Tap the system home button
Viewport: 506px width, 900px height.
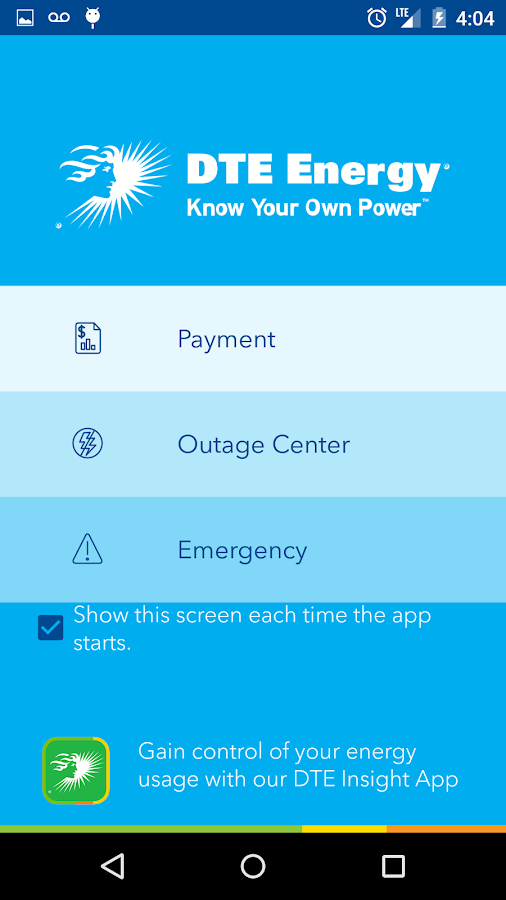[x=253, y=866]
